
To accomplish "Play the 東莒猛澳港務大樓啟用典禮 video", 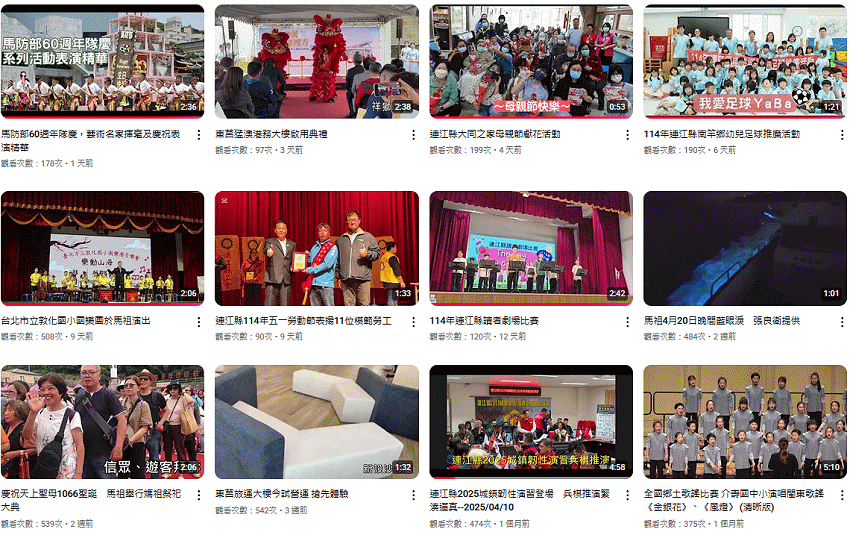I will (x=317, y=61).
